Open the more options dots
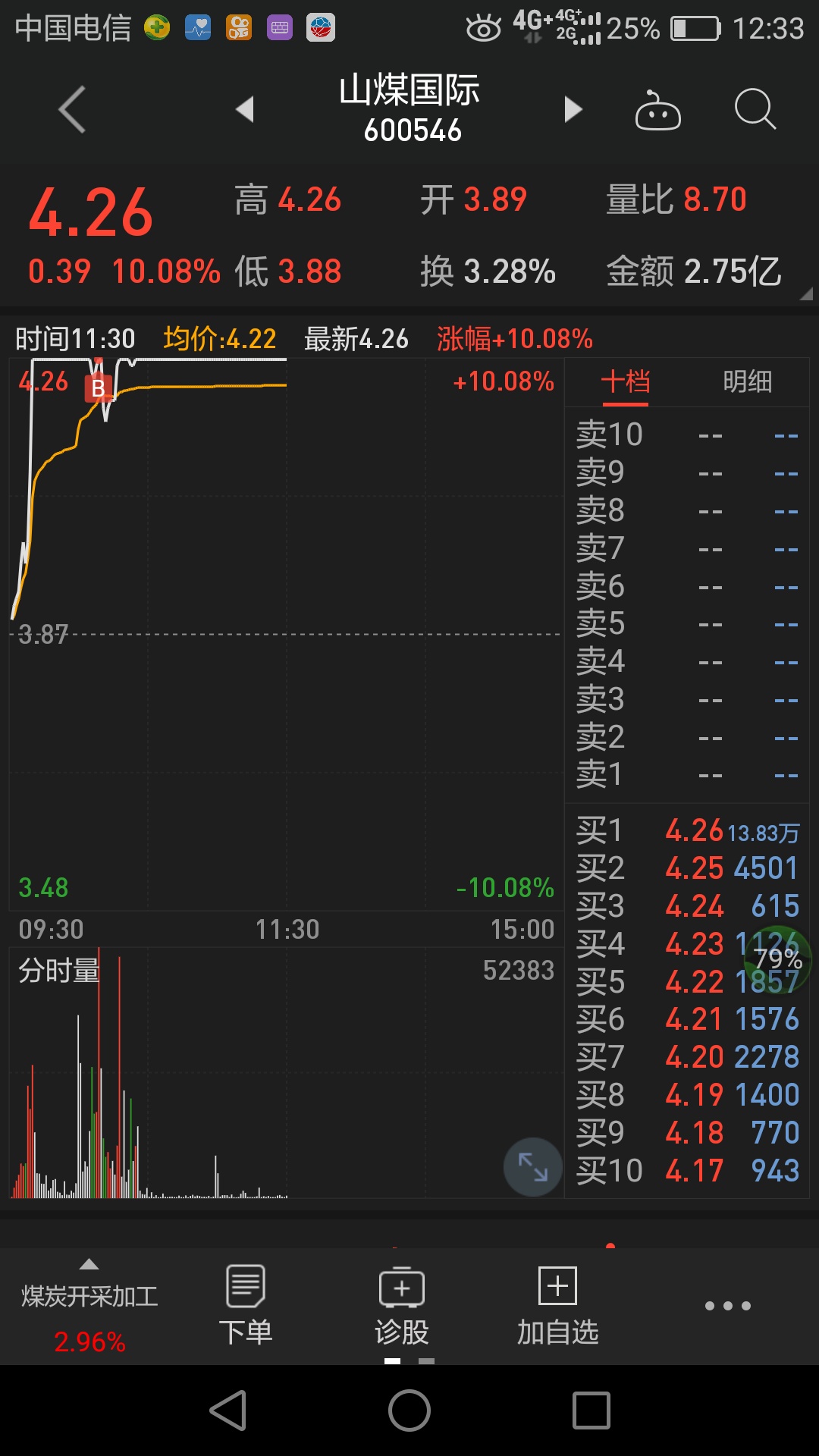Image resolution: width=819 pixels, height=1456 pixels. tap(727, 1306)
